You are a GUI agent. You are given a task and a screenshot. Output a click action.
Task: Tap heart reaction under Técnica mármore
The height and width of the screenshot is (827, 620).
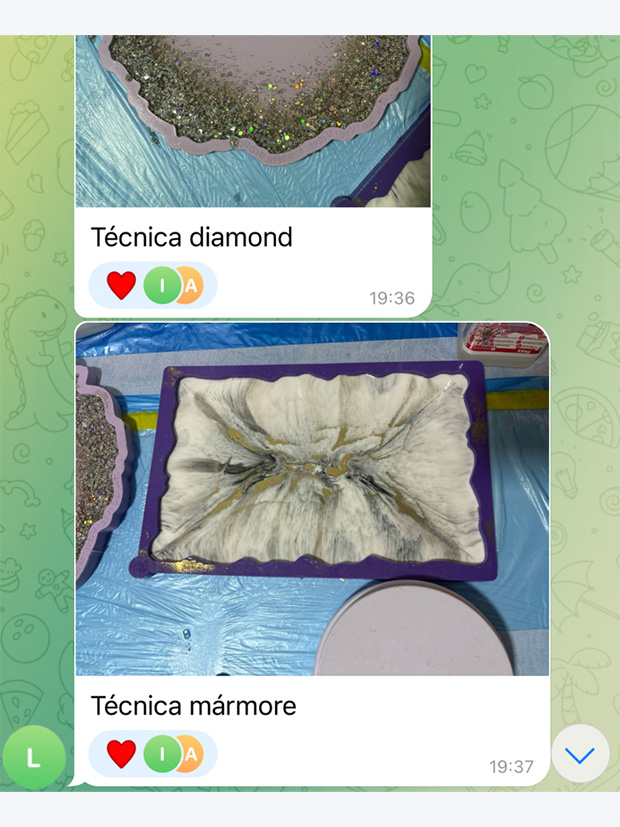click(121, 754)
